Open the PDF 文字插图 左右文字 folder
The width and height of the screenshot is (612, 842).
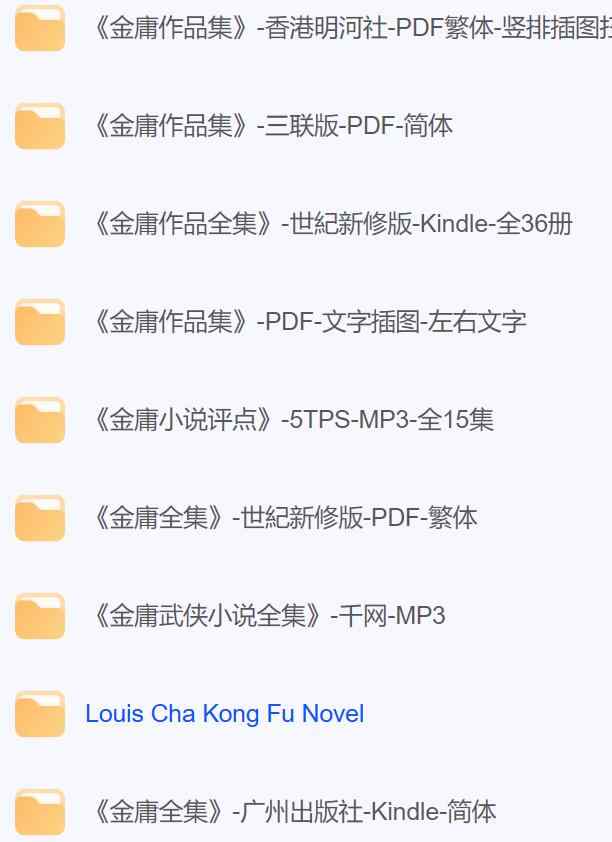point(307,322)
